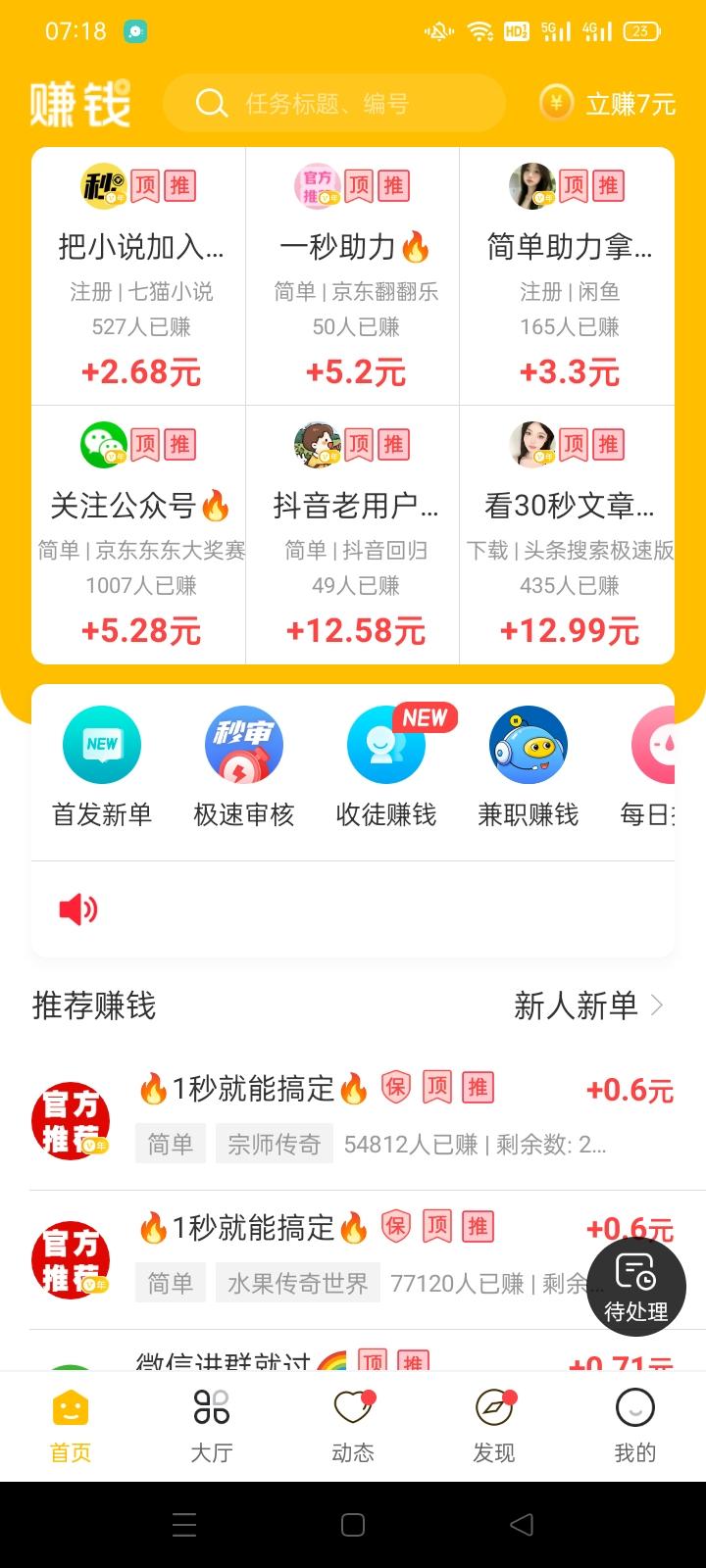Open the 一秒助力 京东翻翻乐 card

[x=354, y=278]
